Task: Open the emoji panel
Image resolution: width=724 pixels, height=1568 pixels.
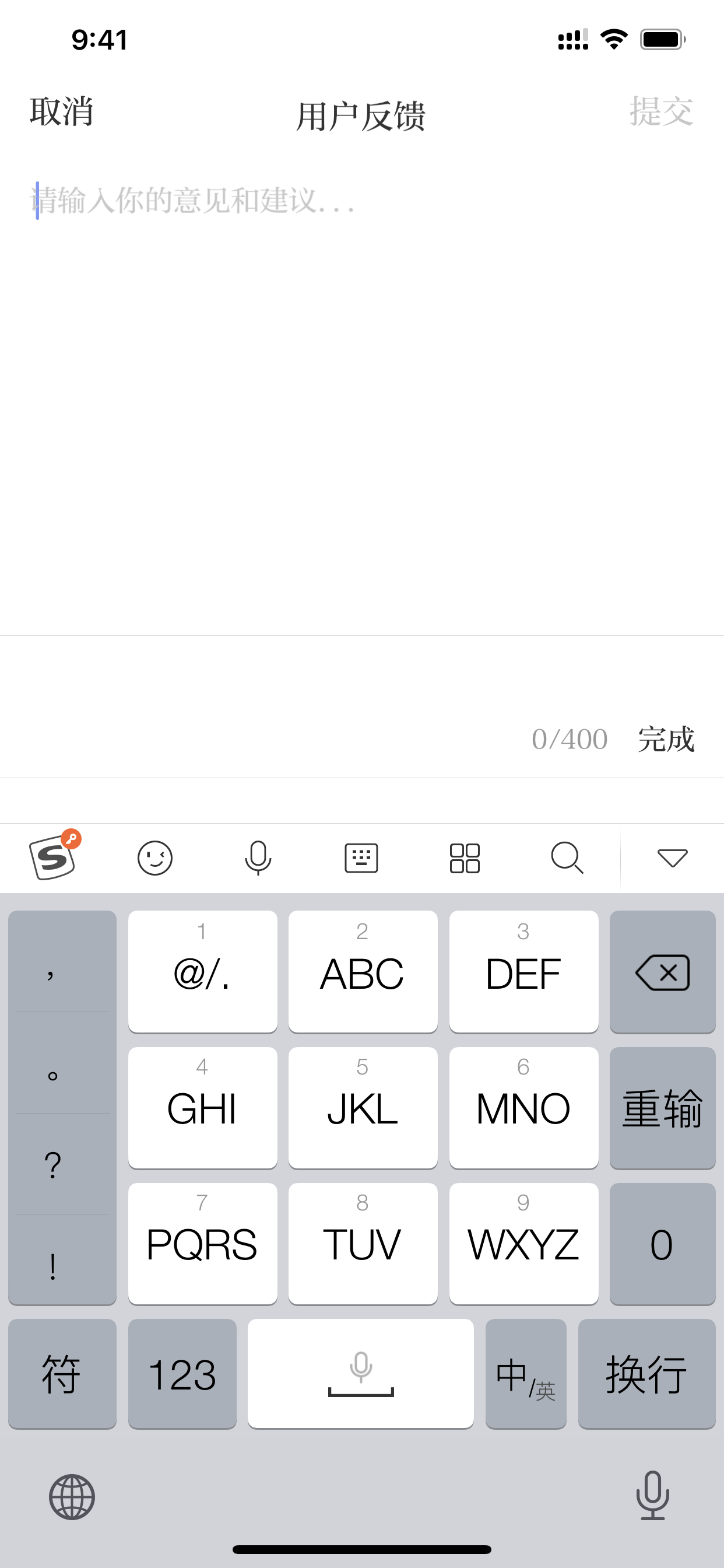Action: point(155,858)
